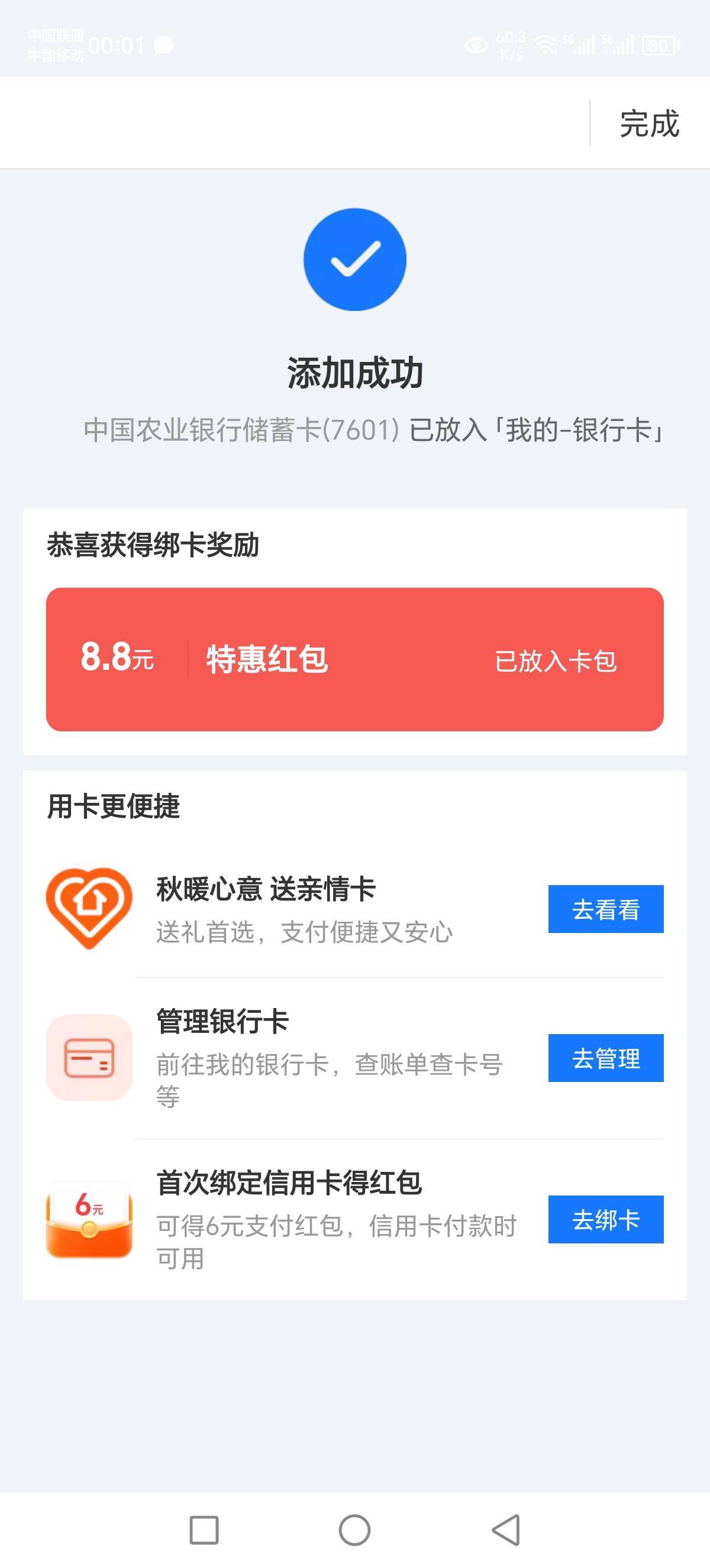The height and width of the screenshot is (1568, 710).
Task: Tap 去绑卡 to bind a credit card
Action: tap(605, 1219)
